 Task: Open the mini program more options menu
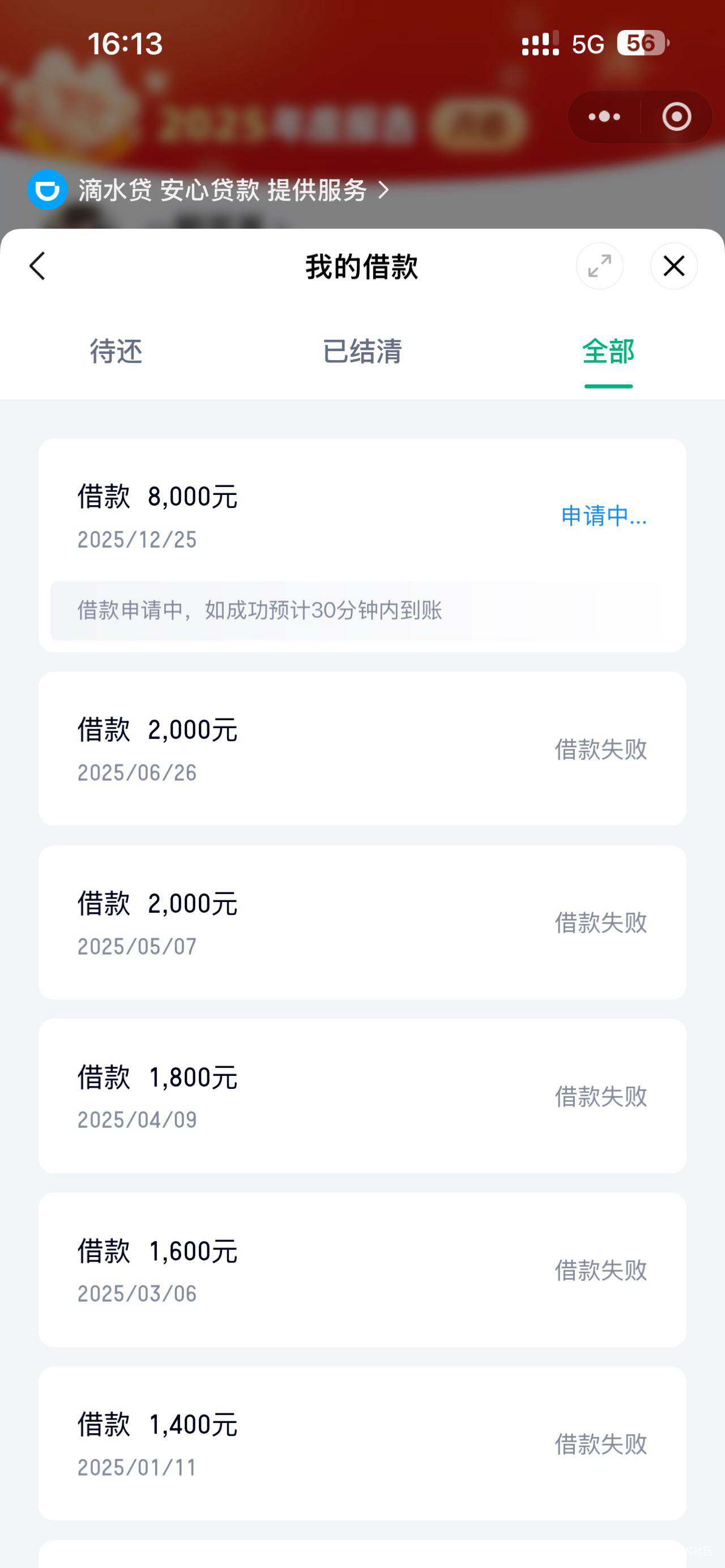(604, 117)
